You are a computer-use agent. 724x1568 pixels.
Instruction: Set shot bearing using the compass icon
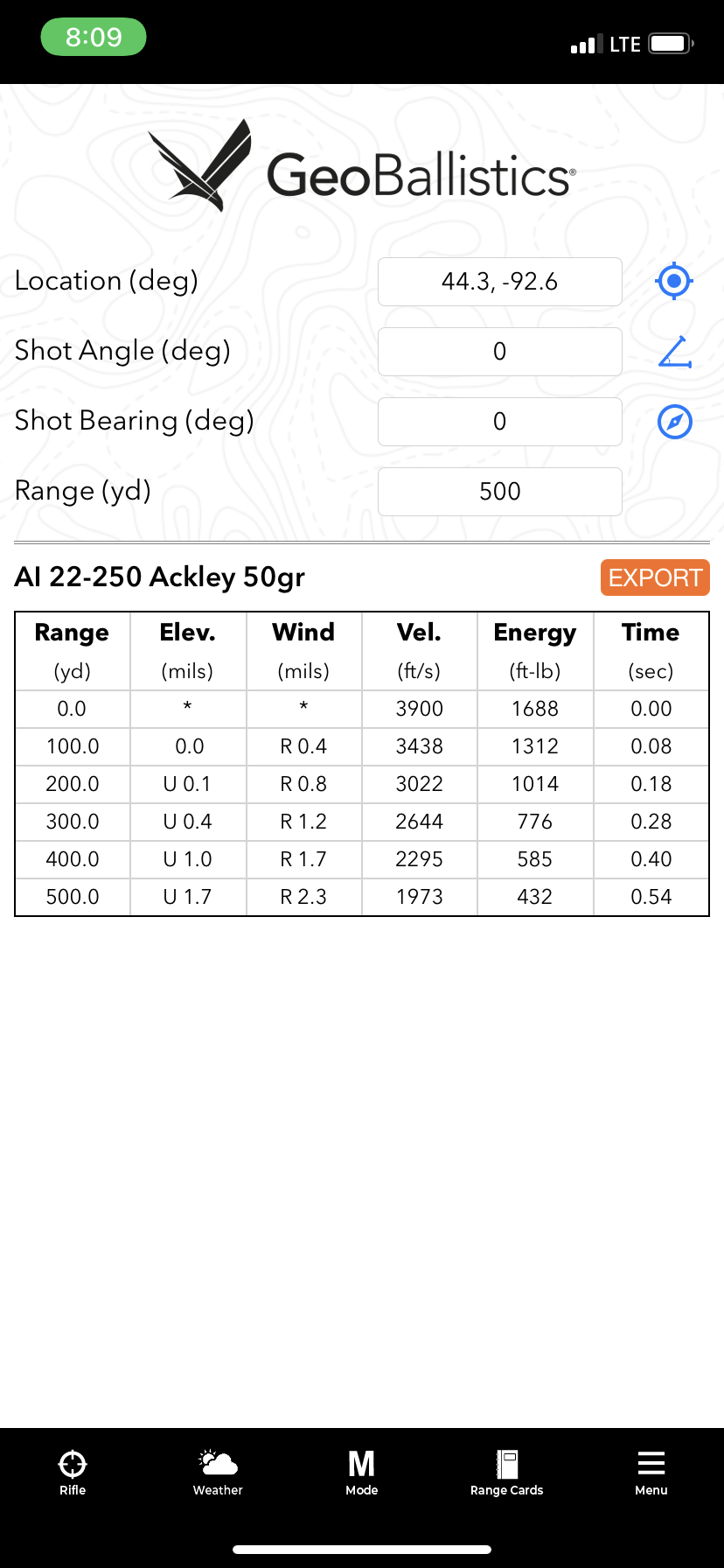coord(674,422)
